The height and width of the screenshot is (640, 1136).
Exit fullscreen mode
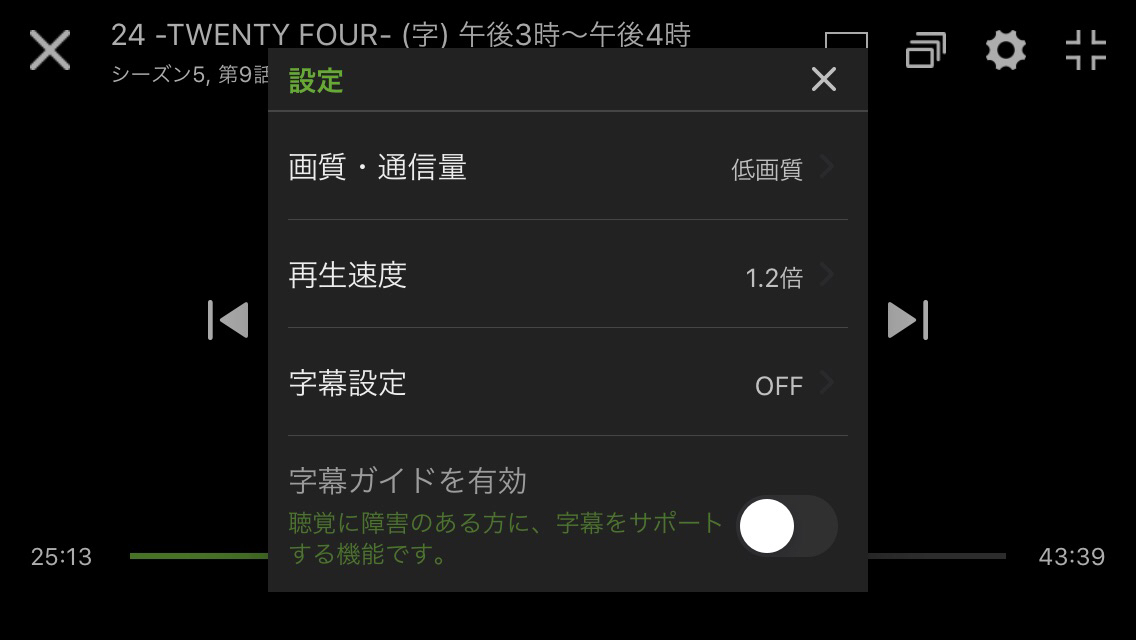click(x=1085, y=50)
